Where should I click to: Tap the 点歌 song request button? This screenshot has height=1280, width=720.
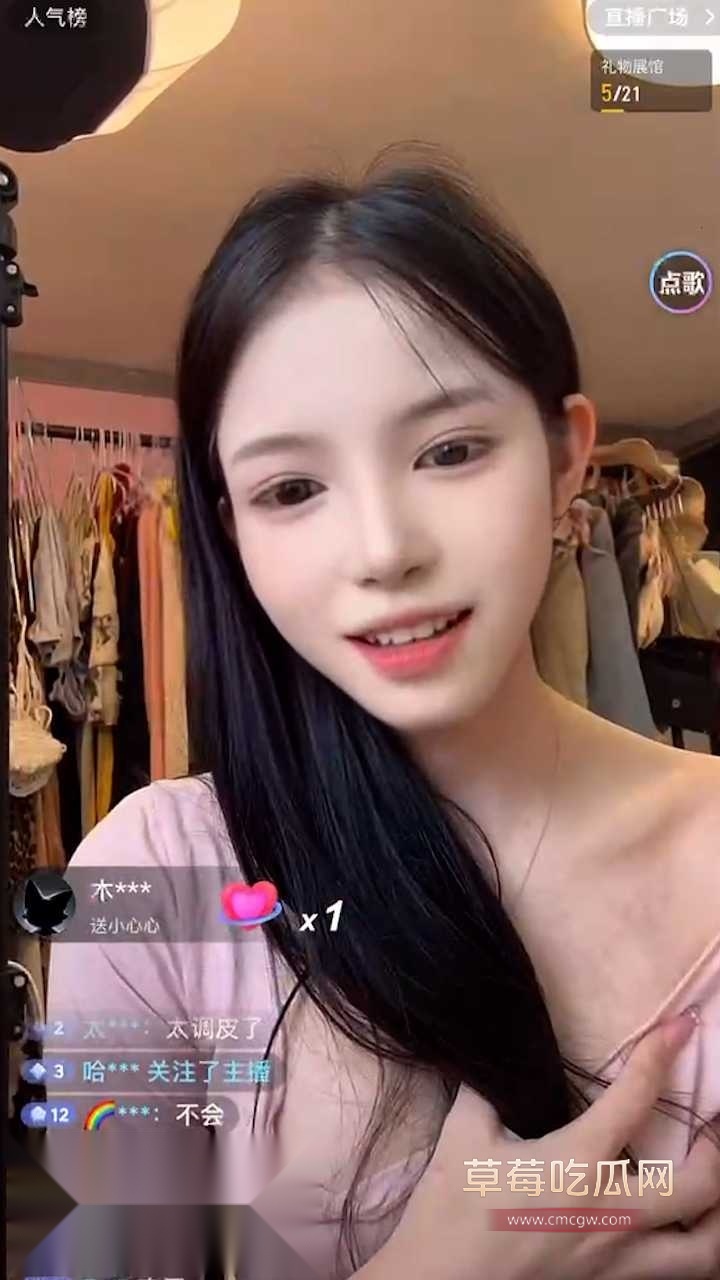click(x=681, y=282)
